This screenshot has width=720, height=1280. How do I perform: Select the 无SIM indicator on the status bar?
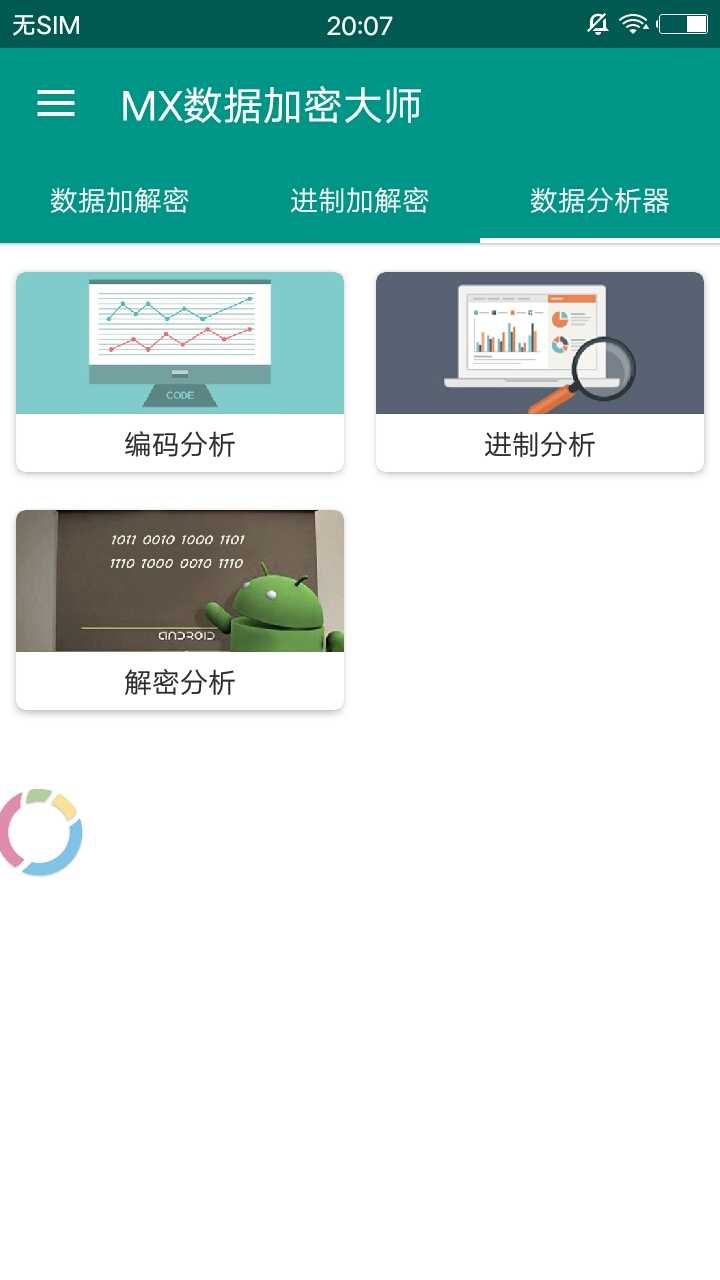(x=42, y=24)
